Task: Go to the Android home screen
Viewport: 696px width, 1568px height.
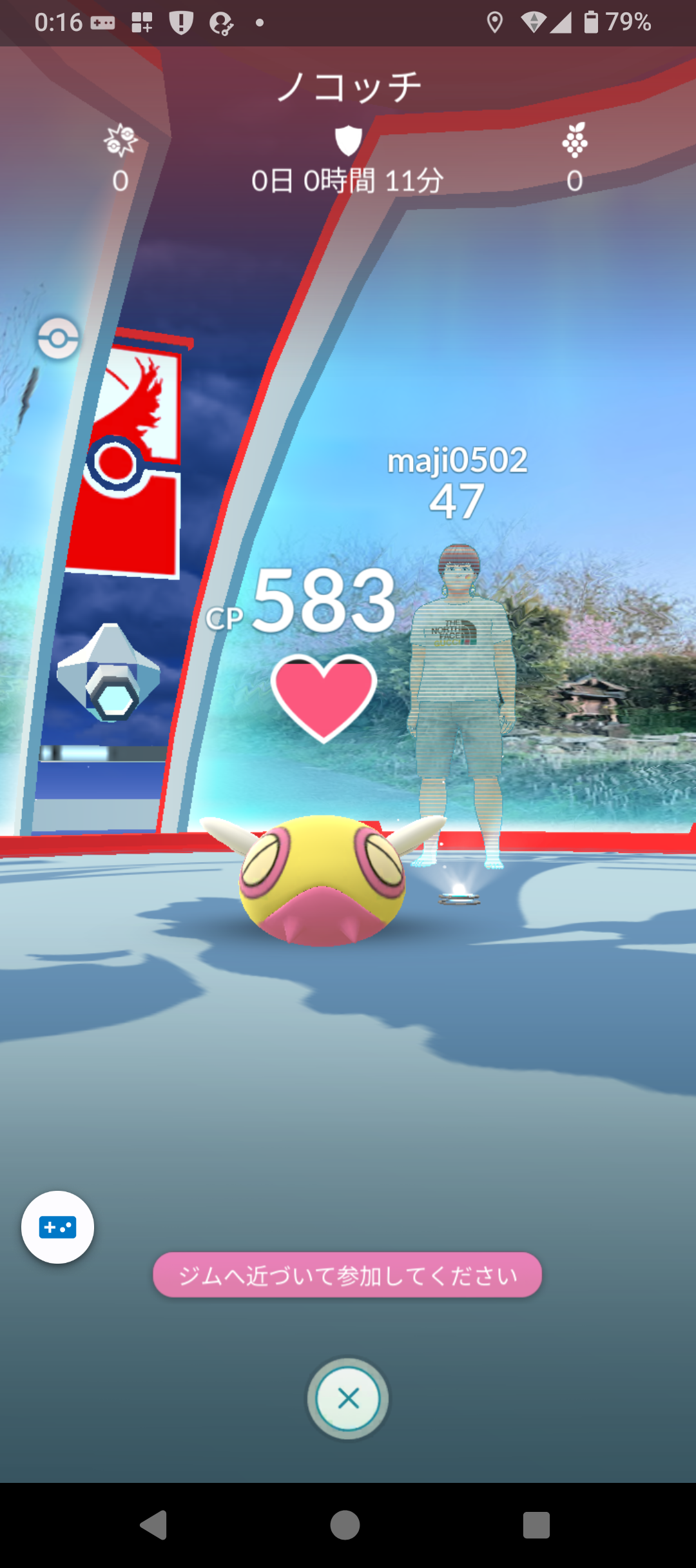Action: point(345,1525)
